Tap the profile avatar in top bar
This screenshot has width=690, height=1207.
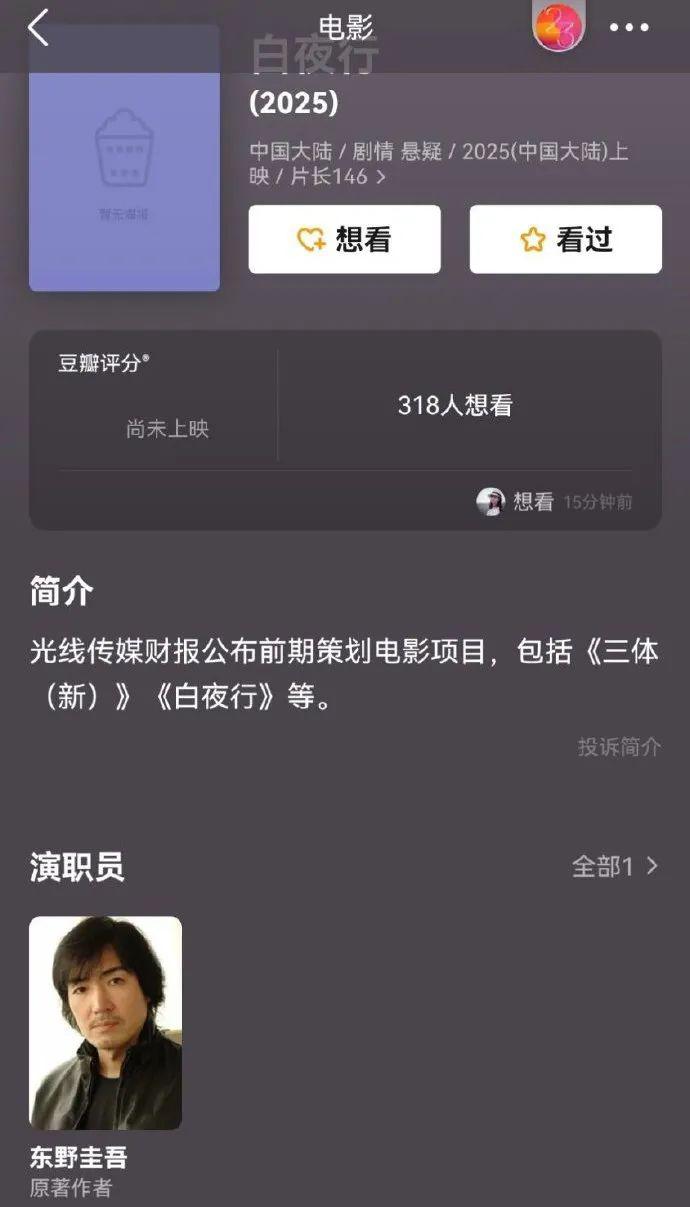click(x=558, y=26)
